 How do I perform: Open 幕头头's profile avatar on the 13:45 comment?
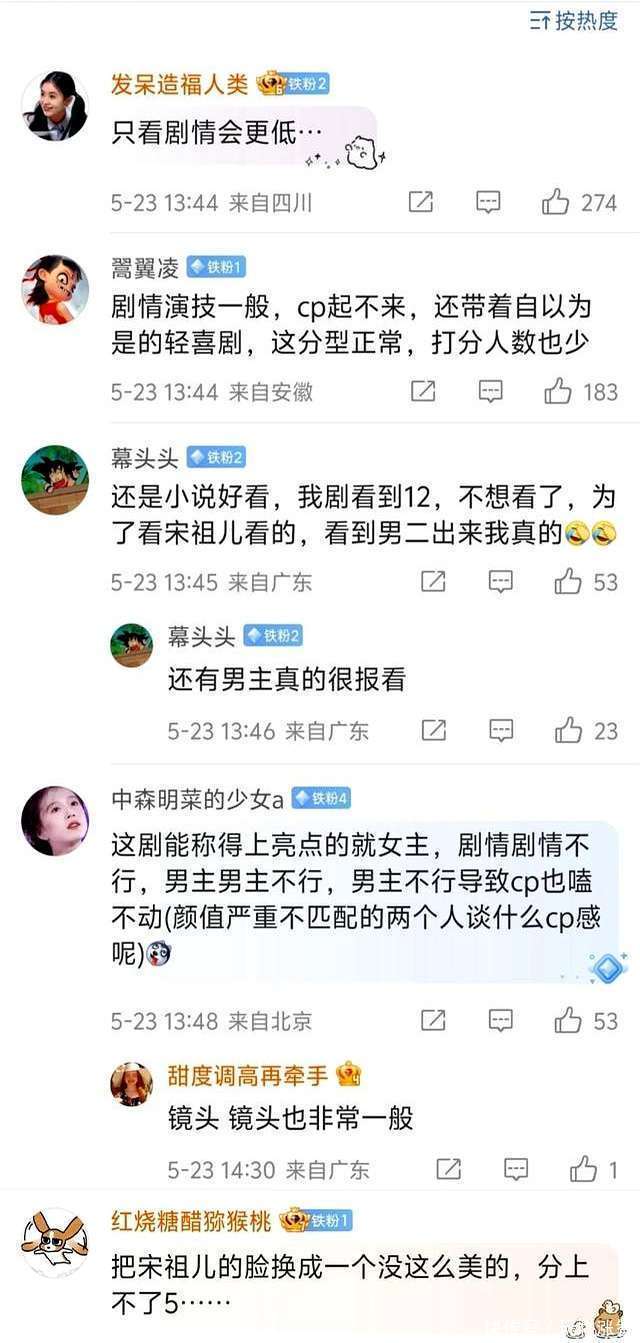(55, 480)
